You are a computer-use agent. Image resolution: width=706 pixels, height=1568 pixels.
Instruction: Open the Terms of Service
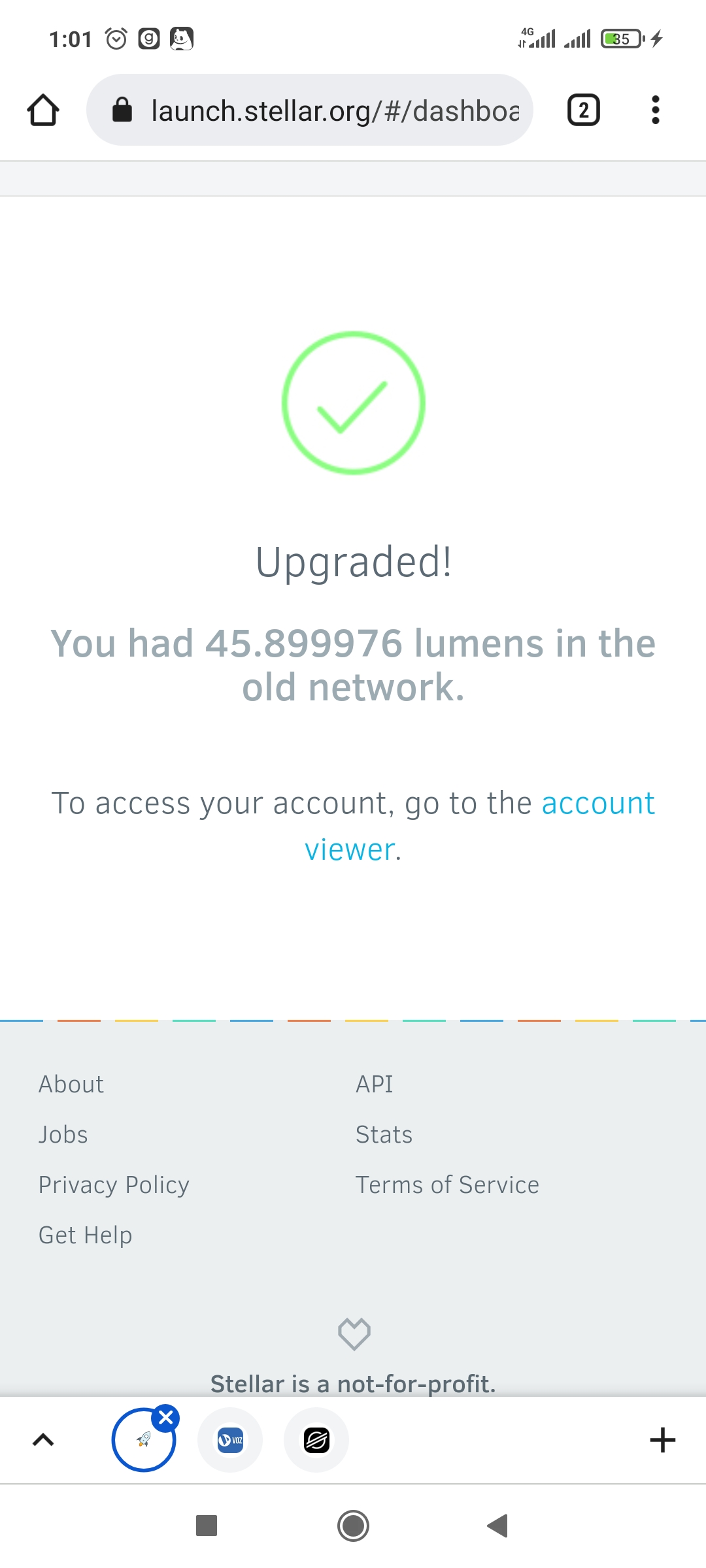(448, 1185)
